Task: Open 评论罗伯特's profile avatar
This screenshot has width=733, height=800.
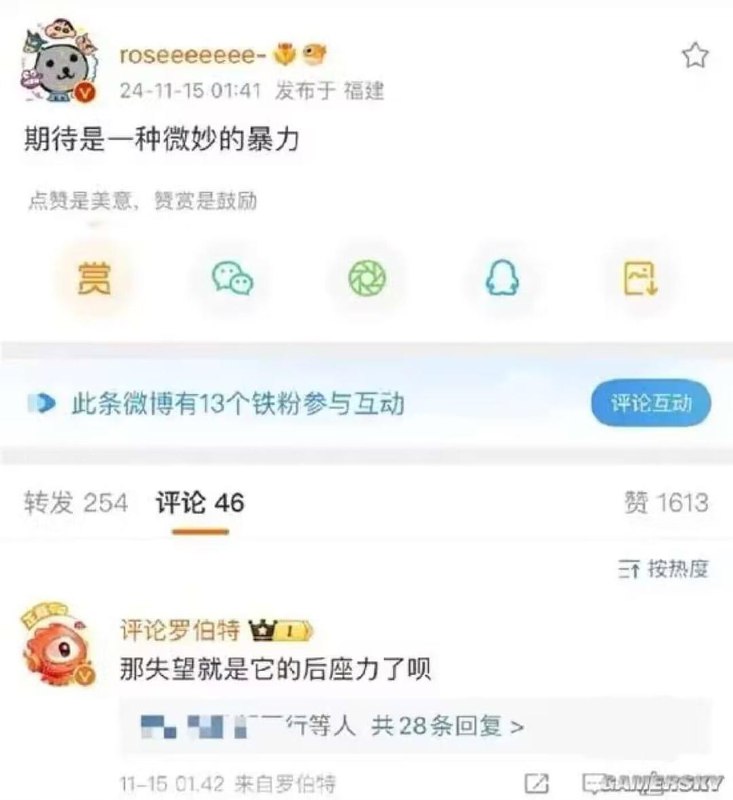Action: (x=58, y=646)
